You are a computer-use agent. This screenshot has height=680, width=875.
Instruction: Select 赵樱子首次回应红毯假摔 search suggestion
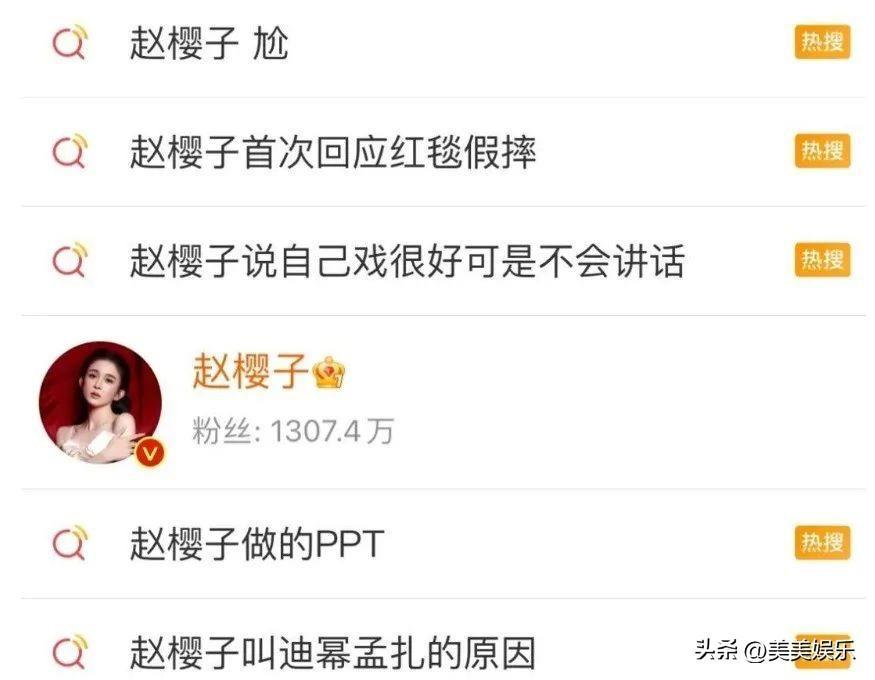(x=333, y=152)
